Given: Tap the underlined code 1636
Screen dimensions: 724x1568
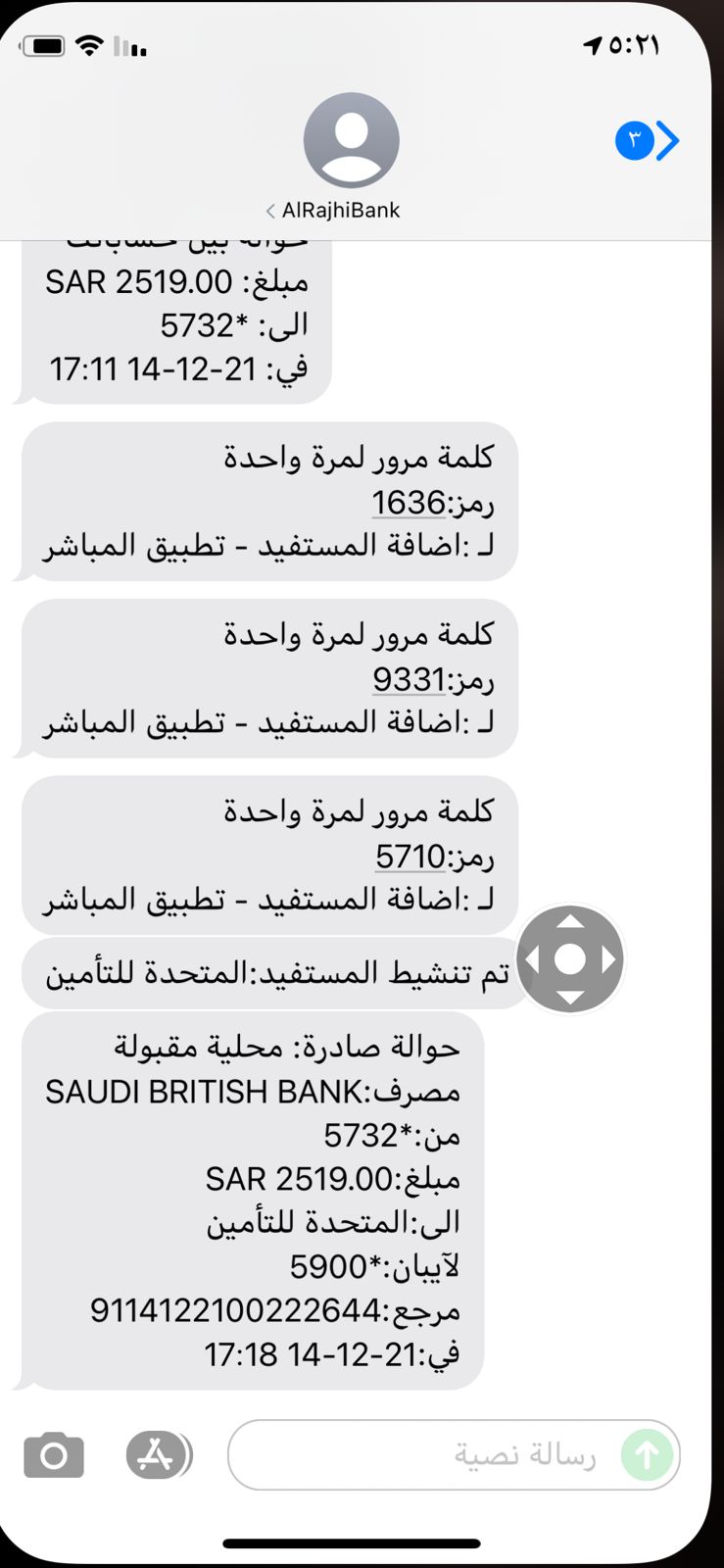Looking at the screenshot, I should pyautogui.click(x=409, y=503).
